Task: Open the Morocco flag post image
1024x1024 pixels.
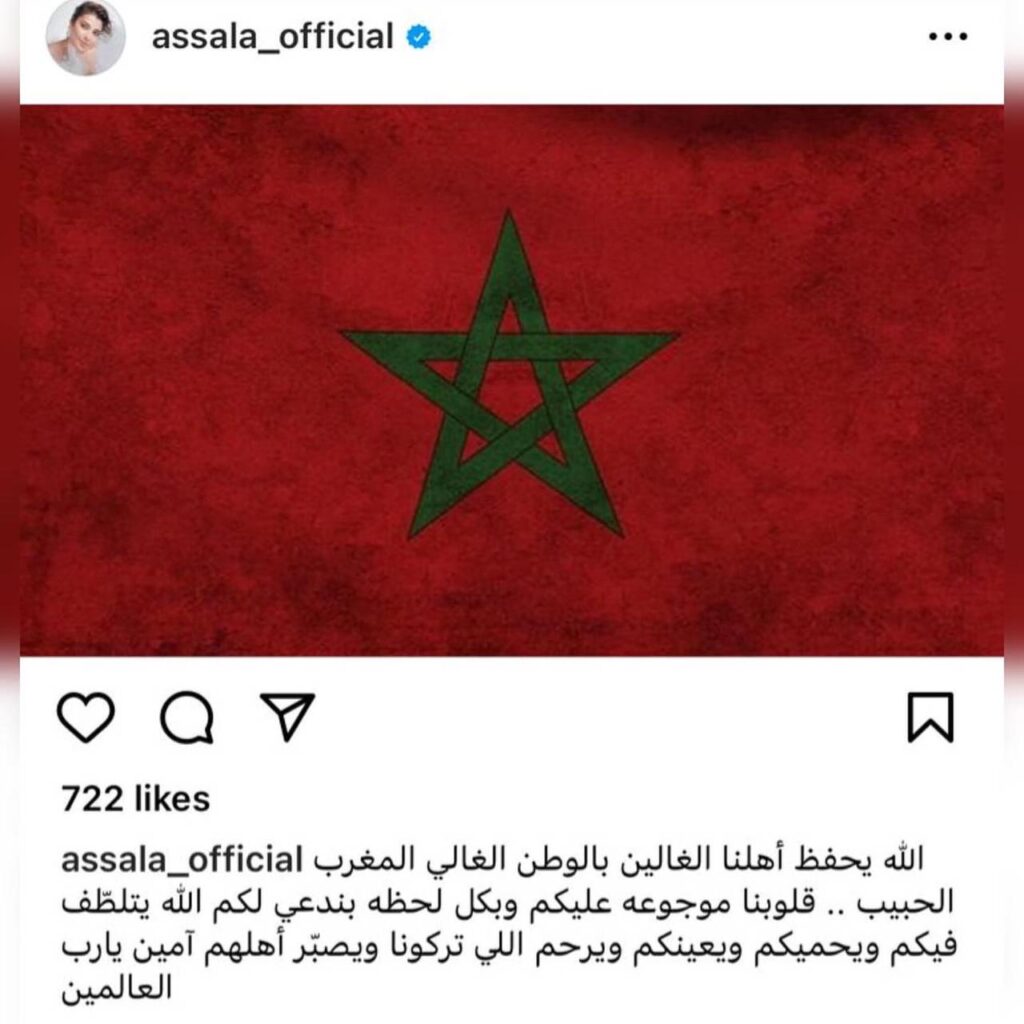Action: 511,380
